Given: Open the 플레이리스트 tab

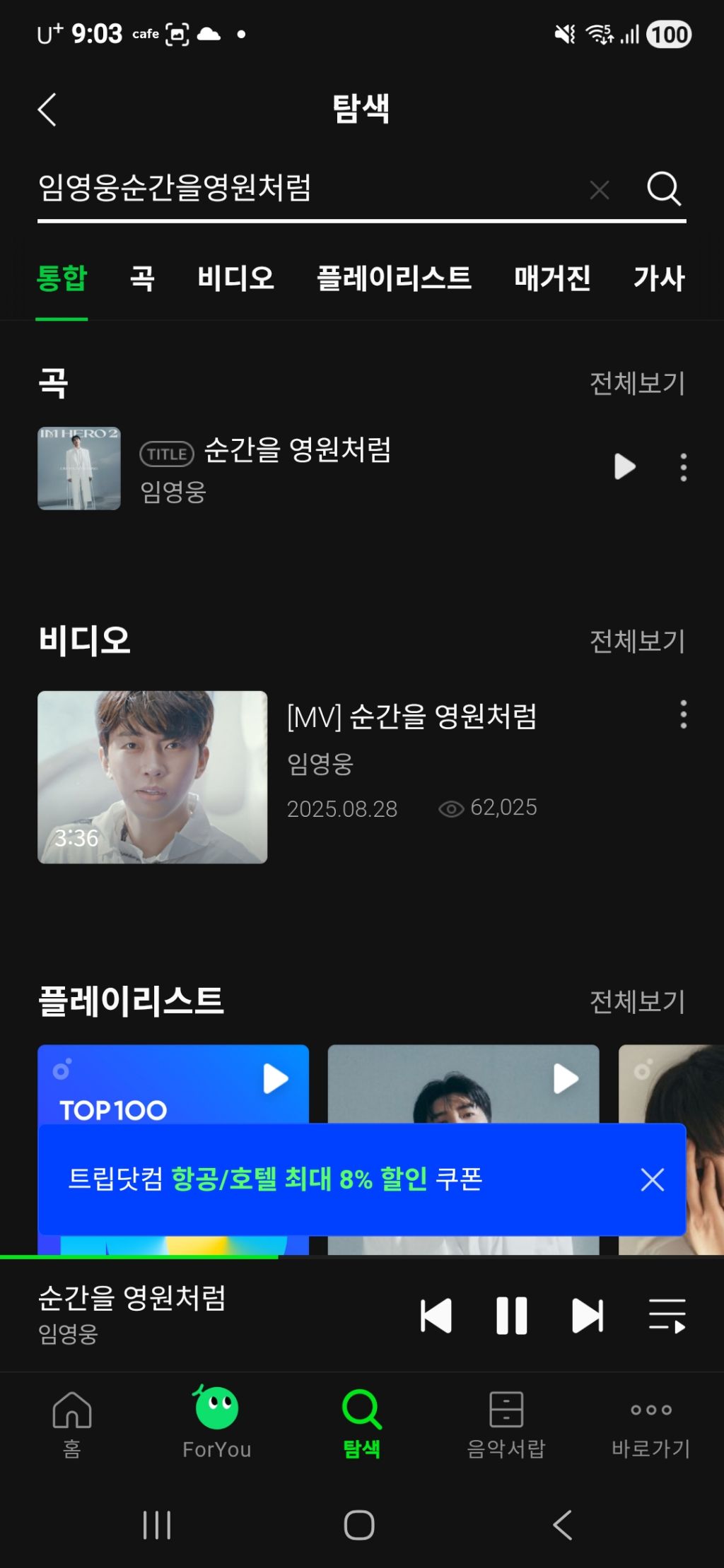Looking at the screenshot, I should (394, 278).
